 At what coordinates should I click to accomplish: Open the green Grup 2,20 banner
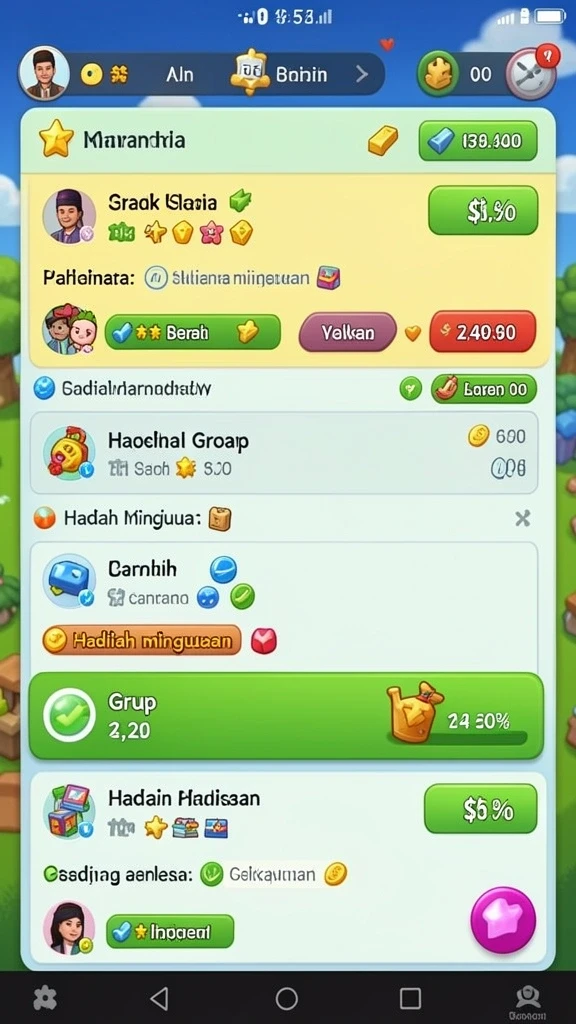tap(286, 716)
